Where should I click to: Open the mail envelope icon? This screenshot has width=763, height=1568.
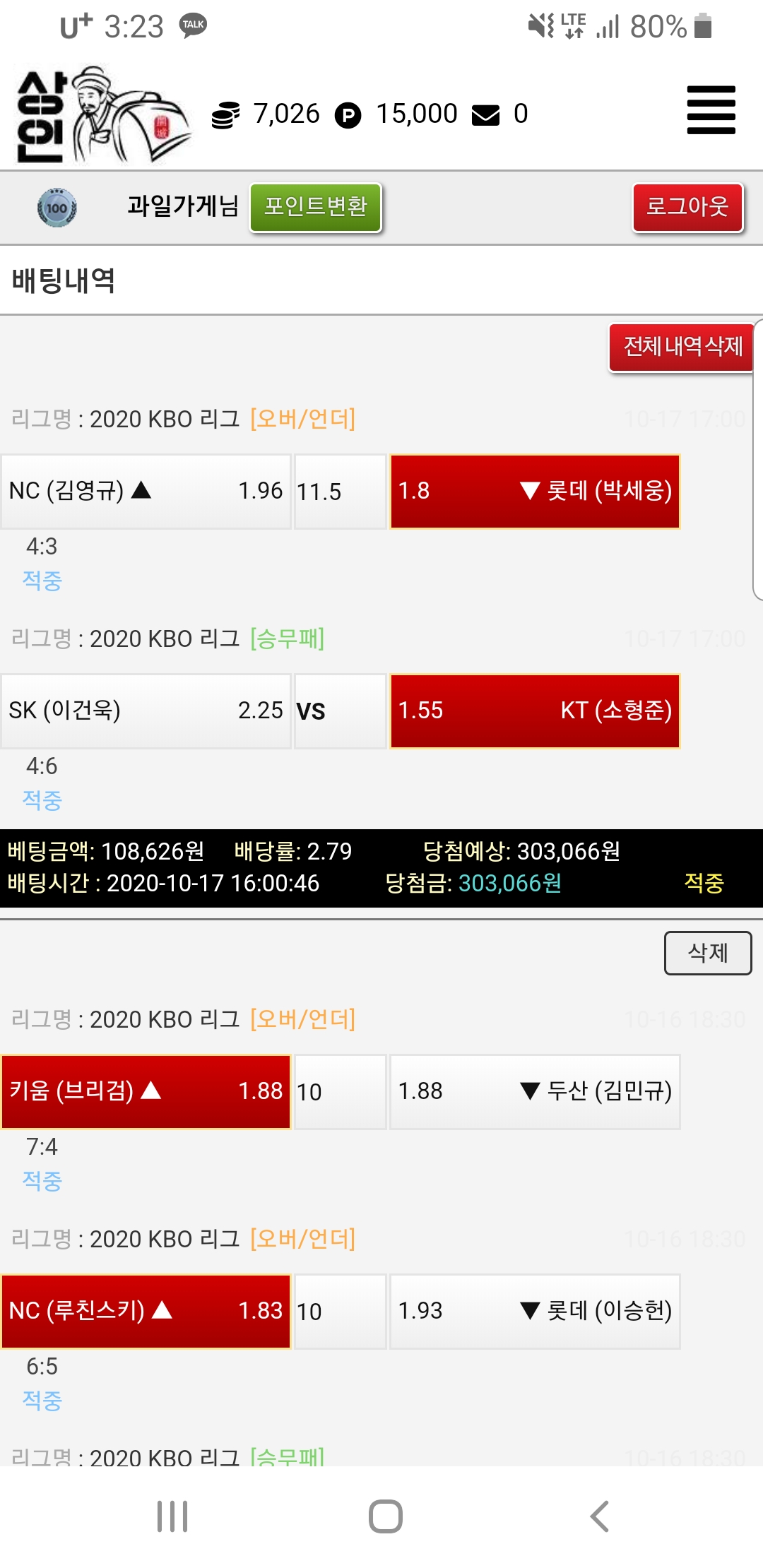485,114
